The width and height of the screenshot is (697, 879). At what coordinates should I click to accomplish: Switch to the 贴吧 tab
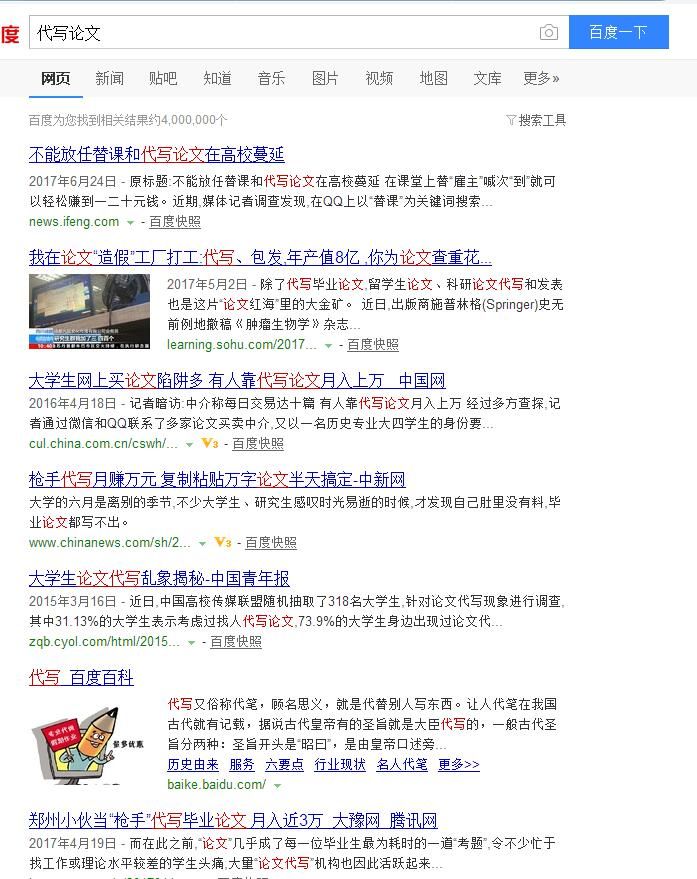click(163, 78)
